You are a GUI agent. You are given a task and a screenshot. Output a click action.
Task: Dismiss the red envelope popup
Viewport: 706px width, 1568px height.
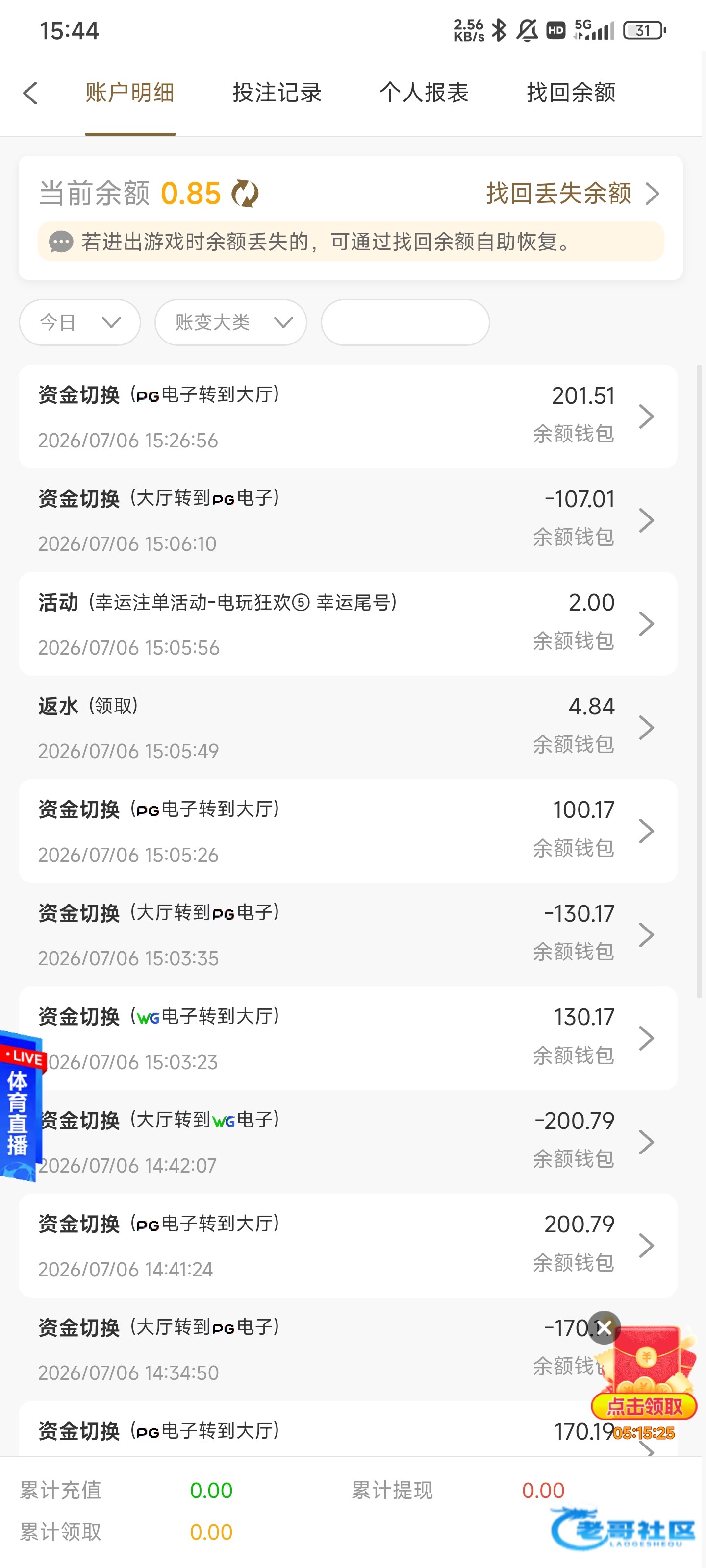605,1327
